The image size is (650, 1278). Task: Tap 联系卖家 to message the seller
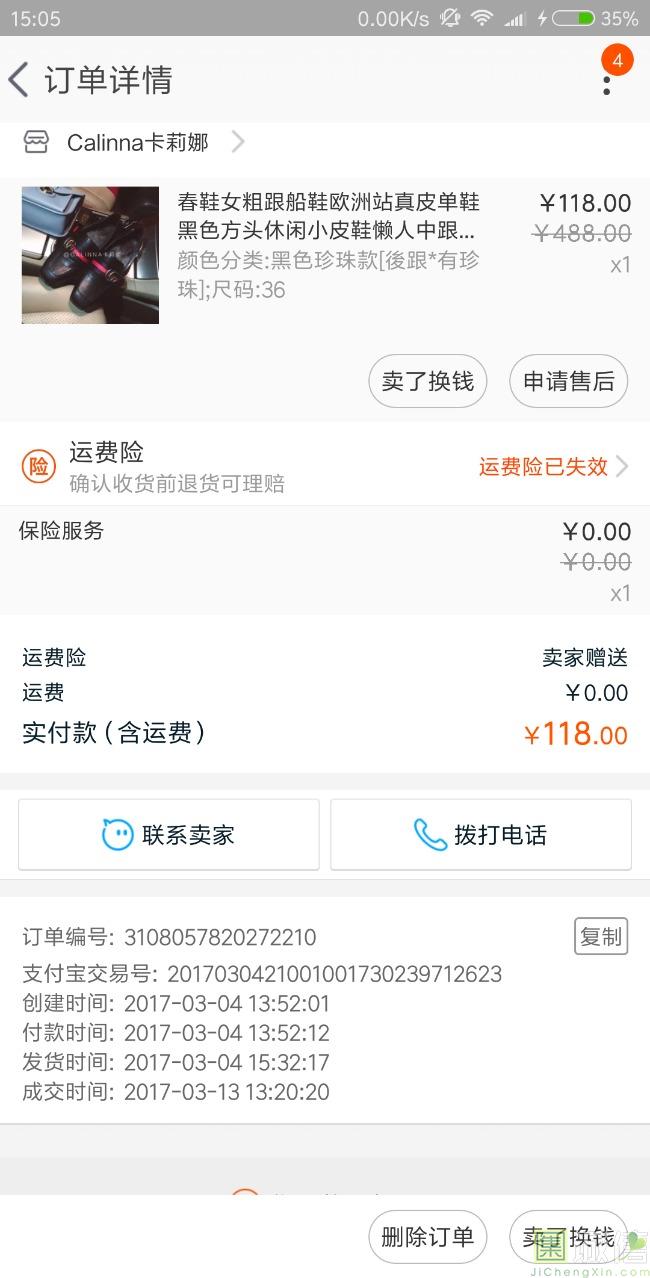tap(169, 834)
